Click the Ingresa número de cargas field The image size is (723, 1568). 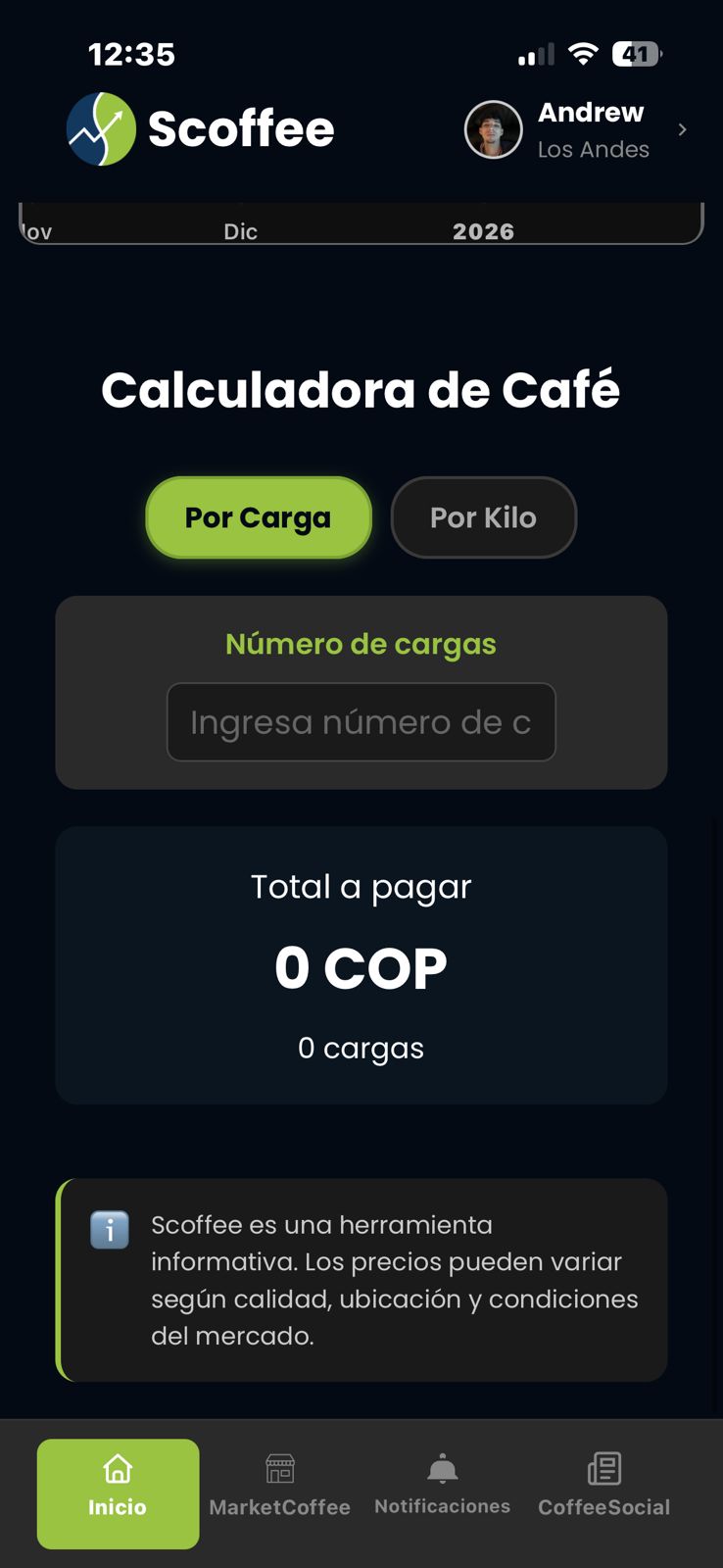361,722
